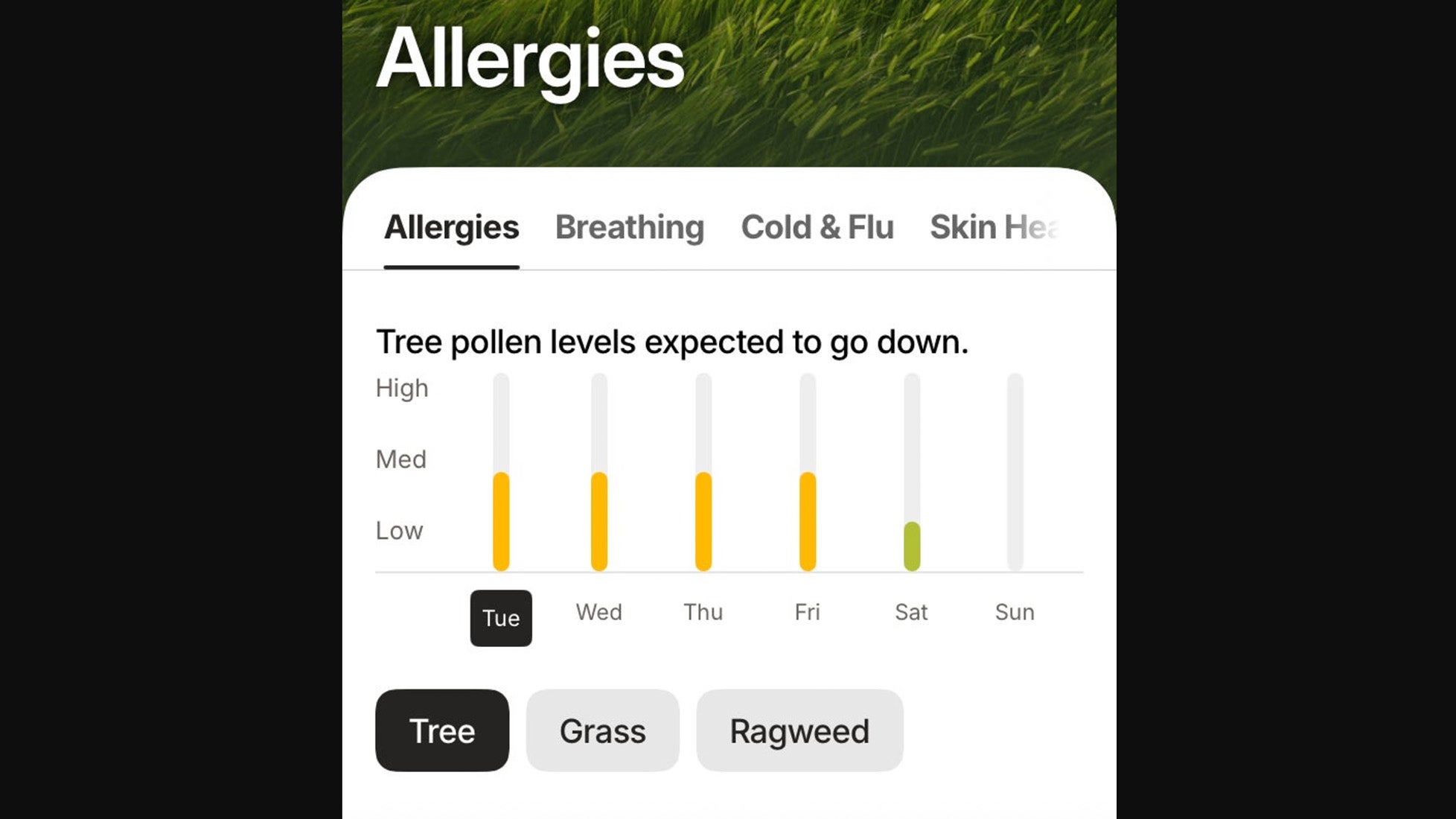Show Grass pollen levels

click(602, 730)
